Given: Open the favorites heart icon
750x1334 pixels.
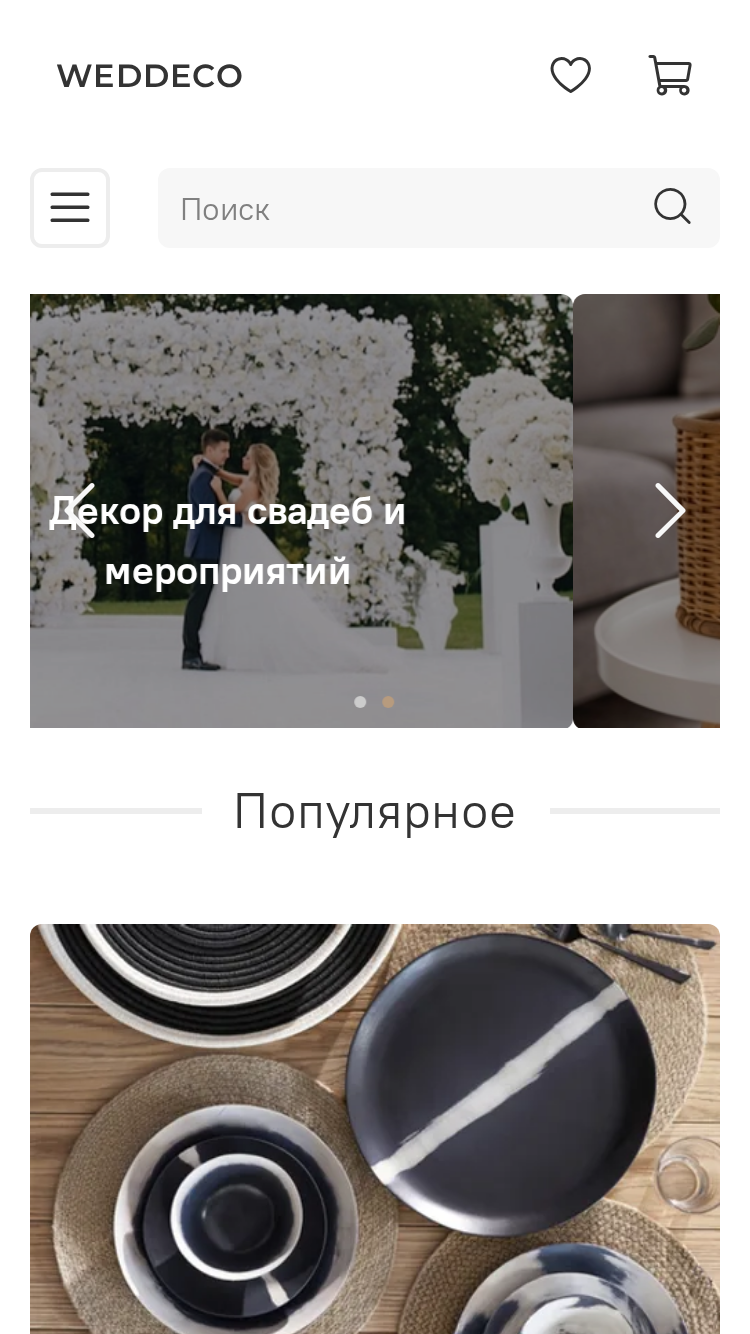Looking at the screenshot, I should [571, 75].
